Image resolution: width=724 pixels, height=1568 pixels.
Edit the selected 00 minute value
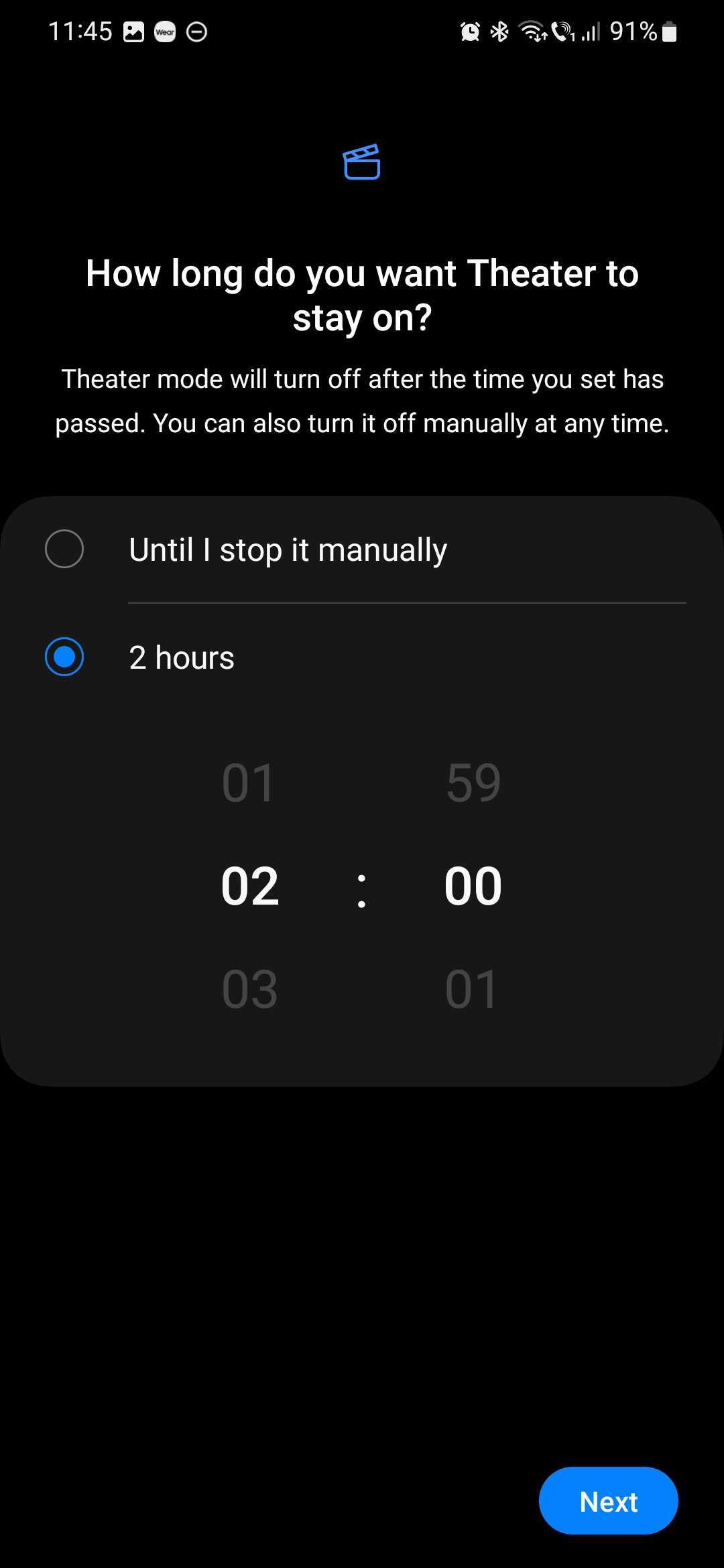click(473, 886)
